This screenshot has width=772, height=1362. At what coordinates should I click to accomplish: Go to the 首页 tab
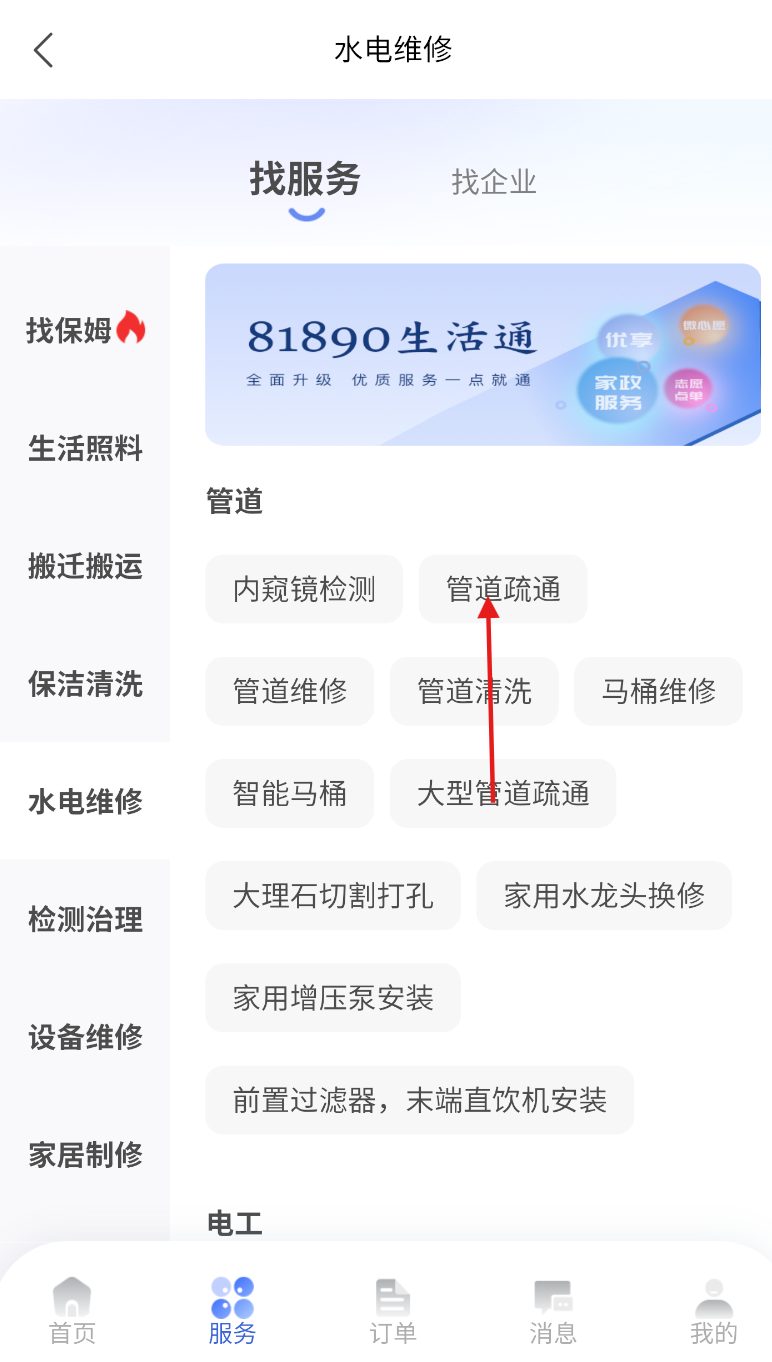(x=72, y=1311)
